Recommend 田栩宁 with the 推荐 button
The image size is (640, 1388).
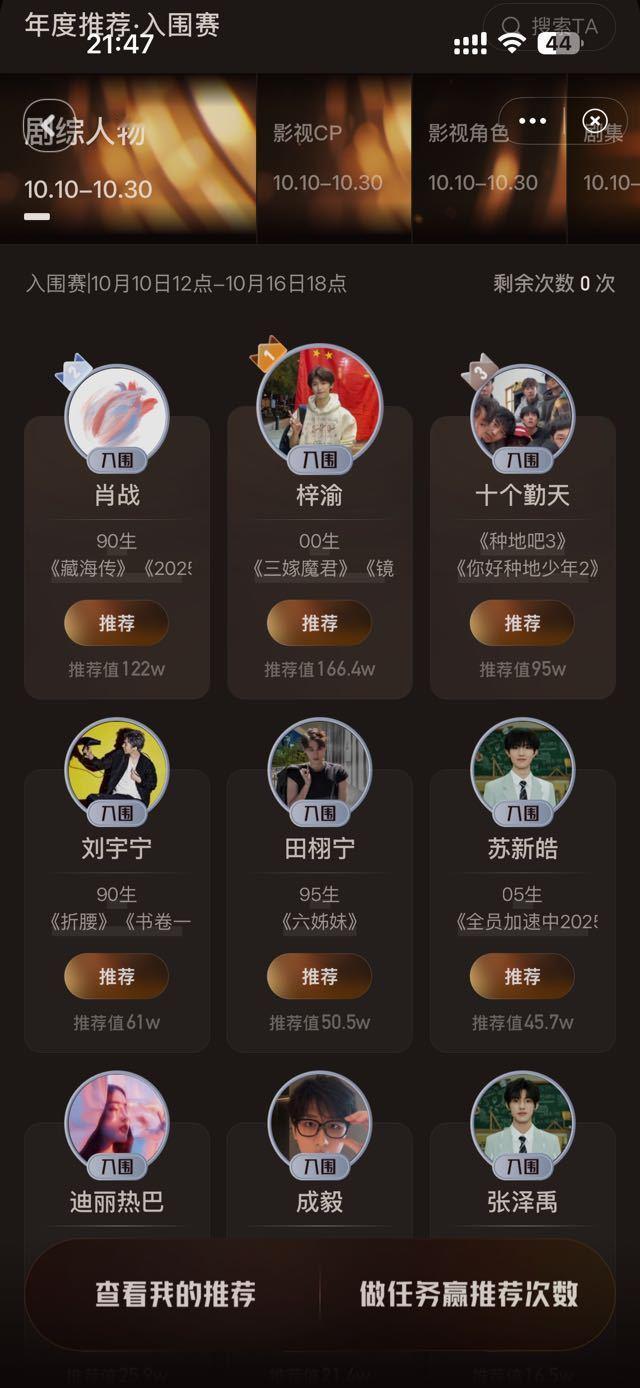pyautogui.click(x=319, y=976)
